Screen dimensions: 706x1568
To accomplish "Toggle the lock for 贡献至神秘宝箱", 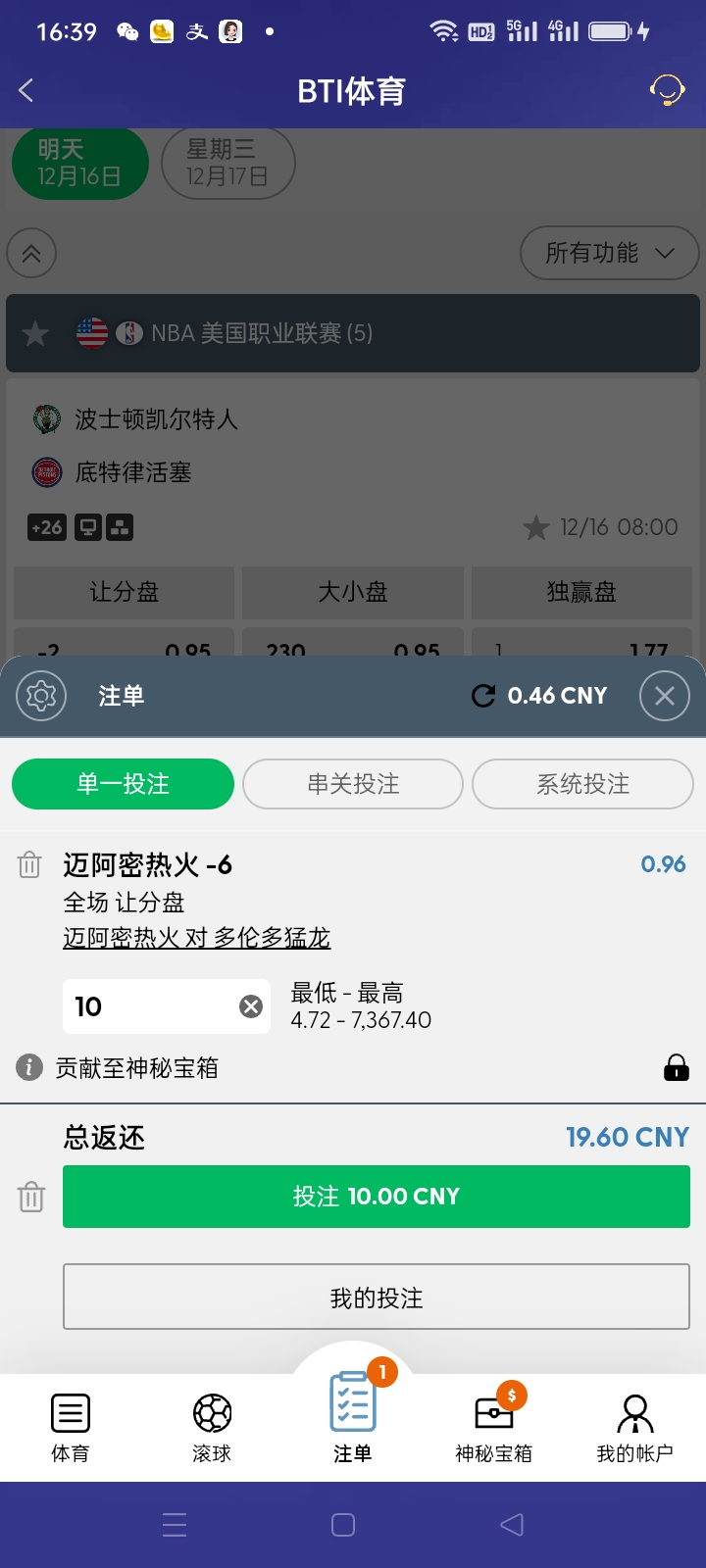I will pos(676,1067).
